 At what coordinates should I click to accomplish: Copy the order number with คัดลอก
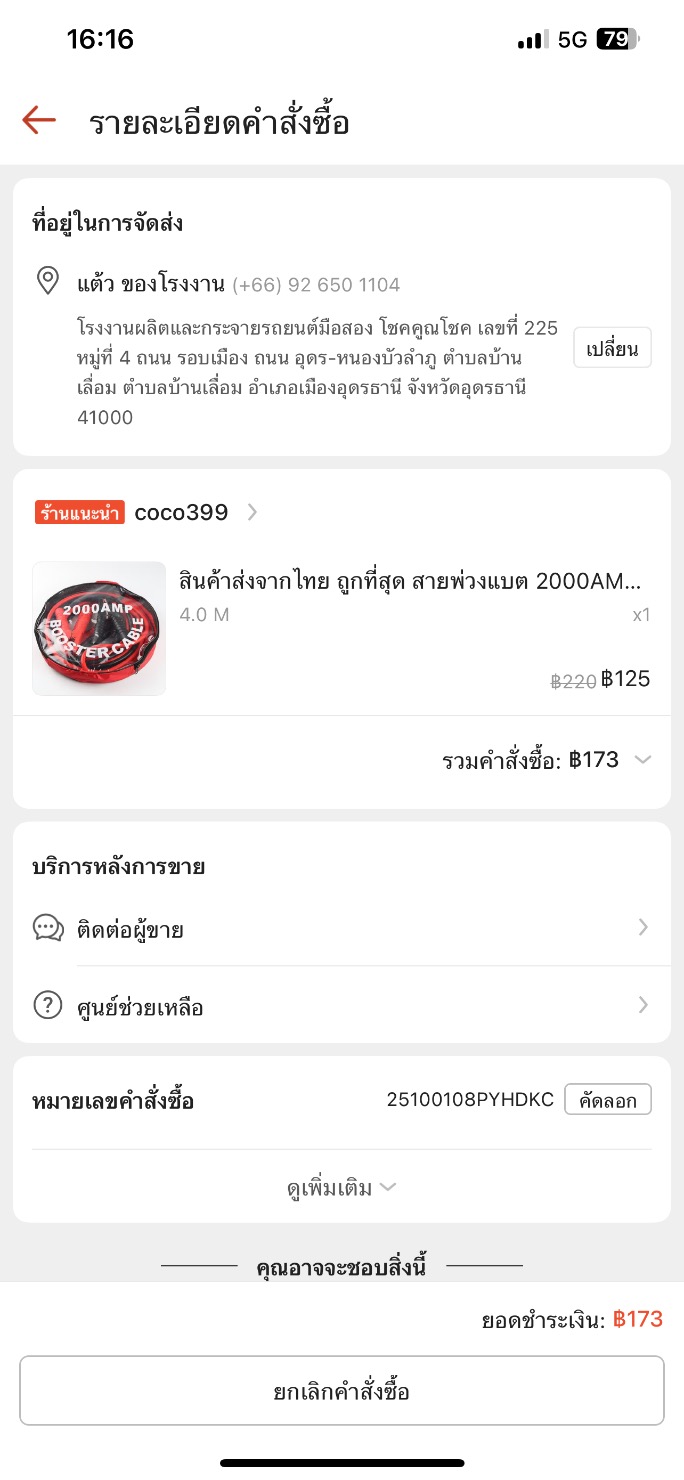607,1100
